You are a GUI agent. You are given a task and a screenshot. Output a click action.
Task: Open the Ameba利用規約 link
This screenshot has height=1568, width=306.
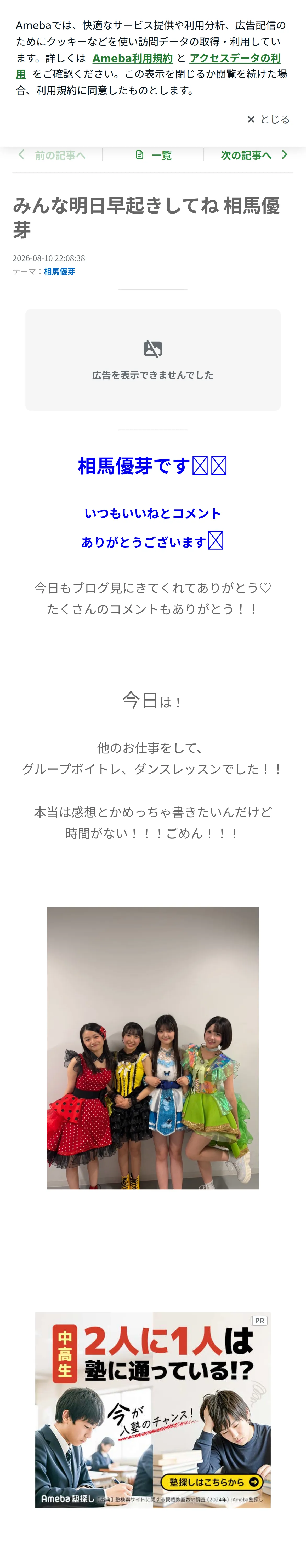pyautogui.click(x=132, y=58)
